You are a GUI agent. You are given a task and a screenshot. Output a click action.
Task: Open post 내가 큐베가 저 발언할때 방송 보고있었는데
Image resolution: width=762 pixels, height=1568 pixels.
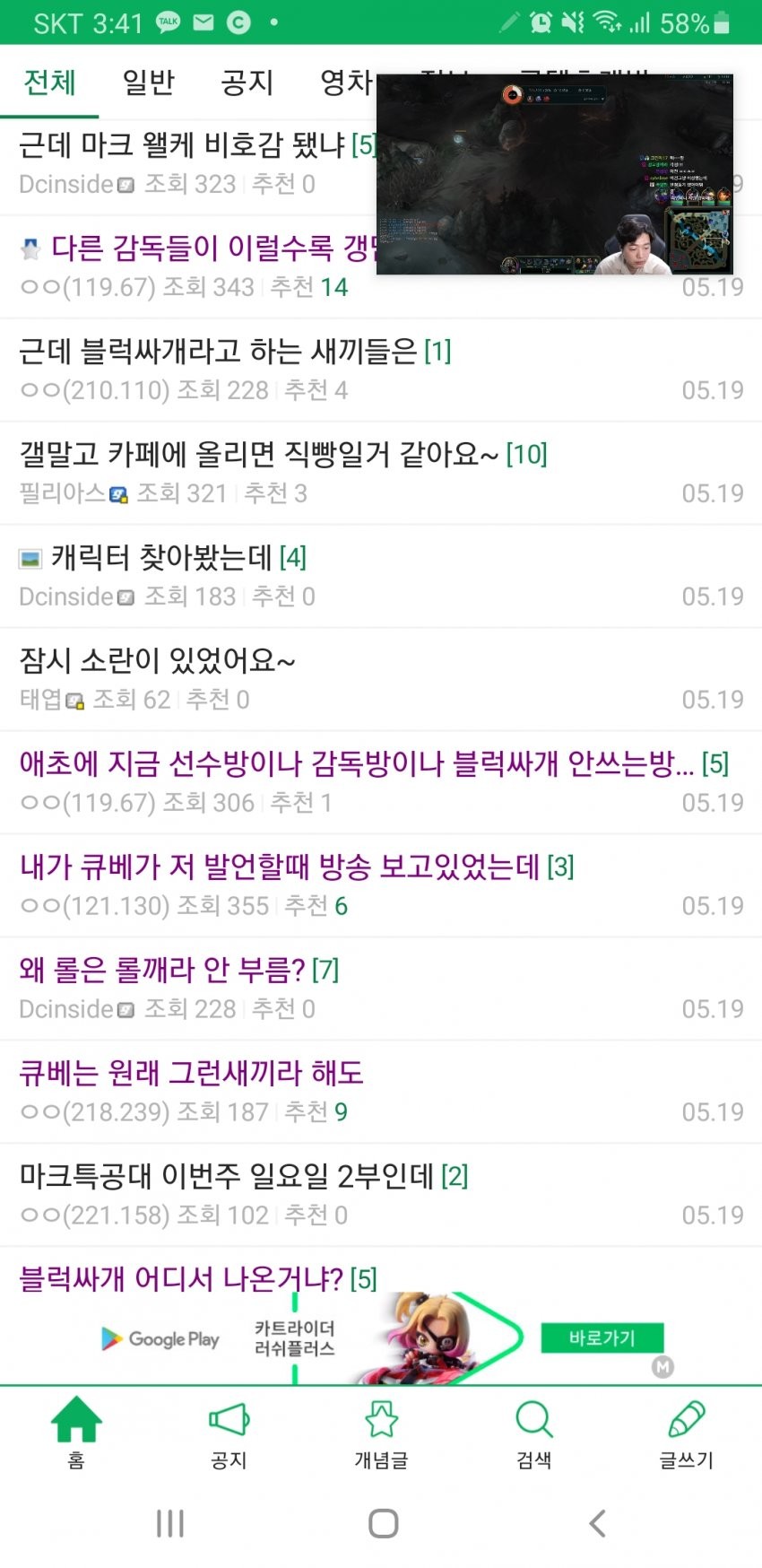[280, 867]
